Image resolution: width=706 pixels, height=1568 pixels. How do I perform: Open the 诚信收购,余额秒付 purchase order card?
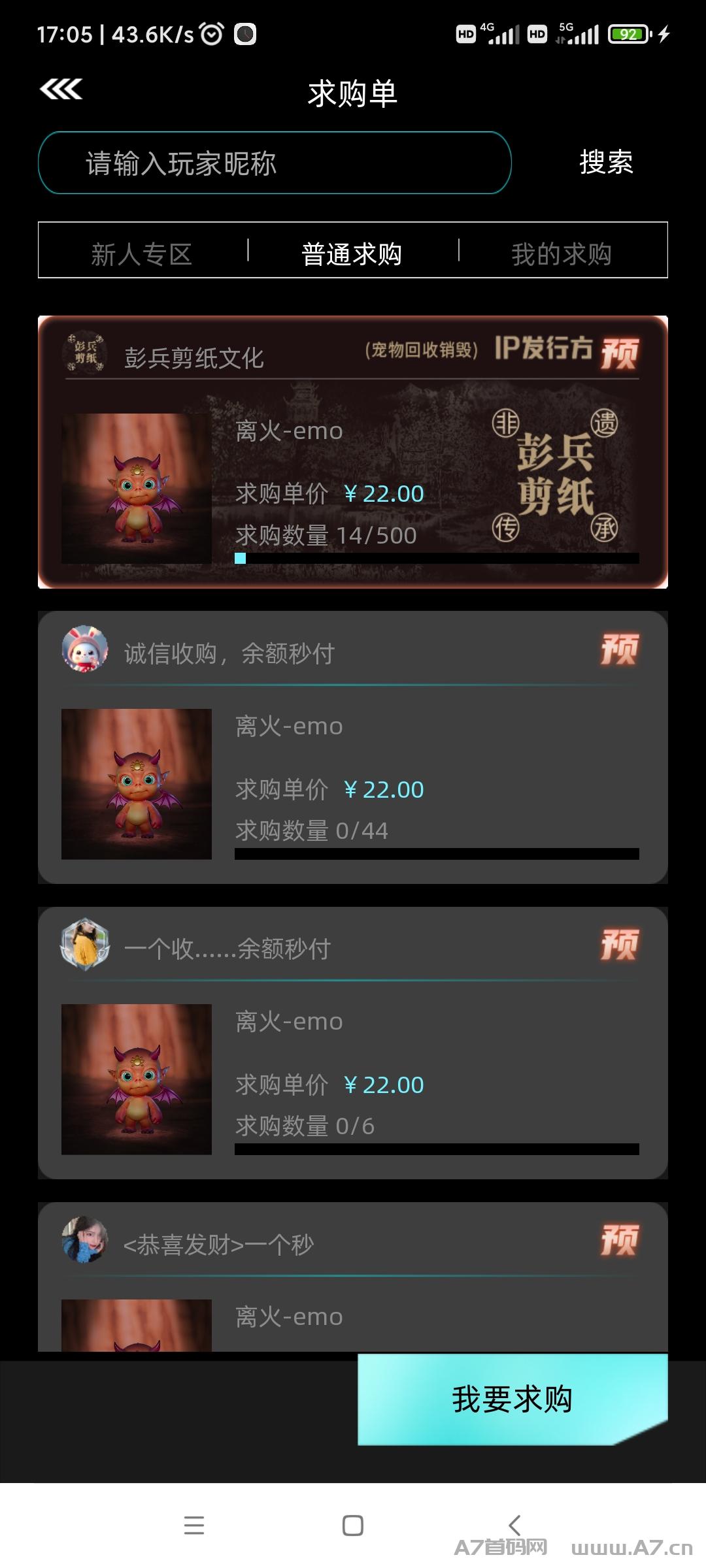coord(353,747)
